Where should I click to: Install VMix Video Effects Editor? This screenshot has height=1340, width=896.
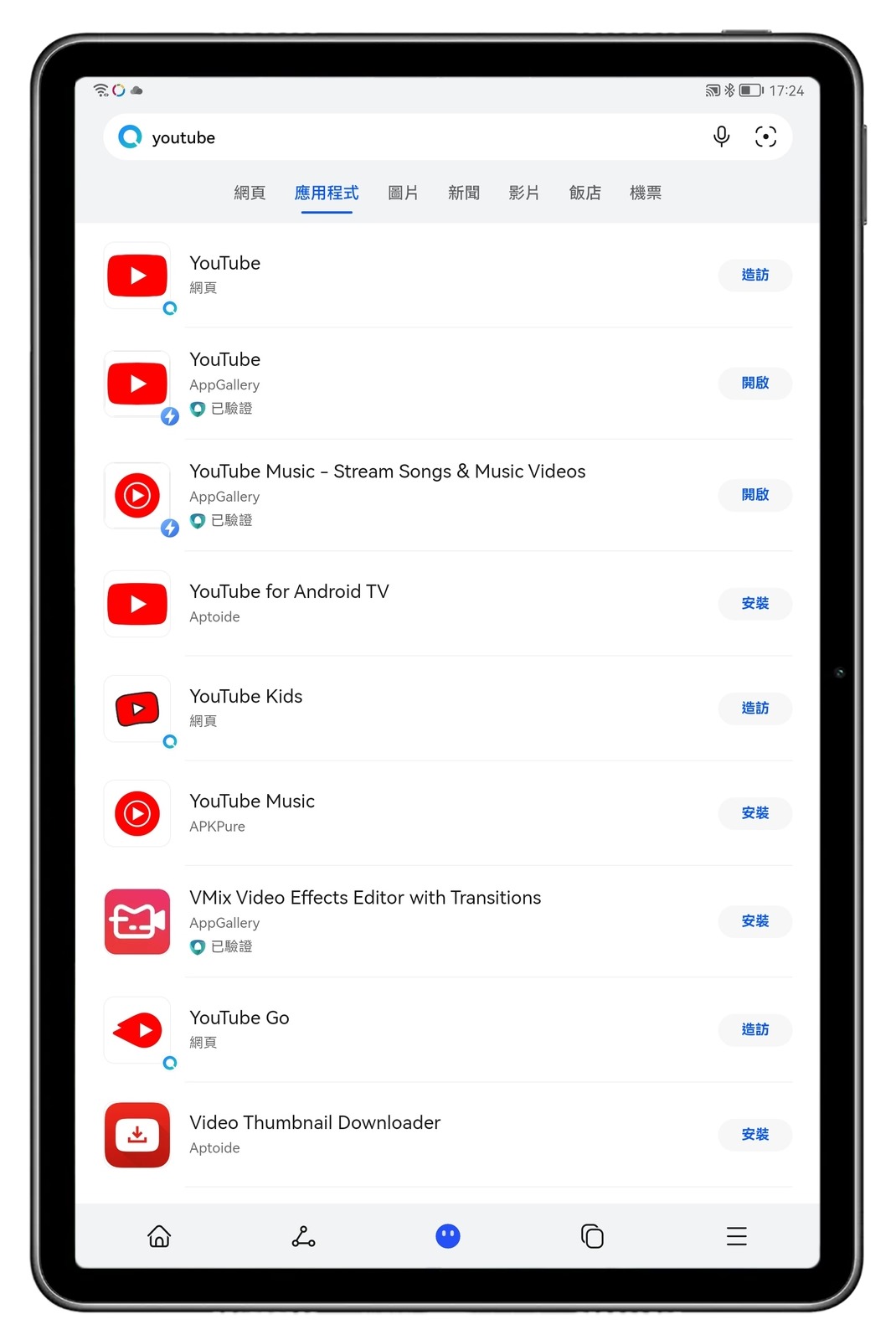coord(754,921)
